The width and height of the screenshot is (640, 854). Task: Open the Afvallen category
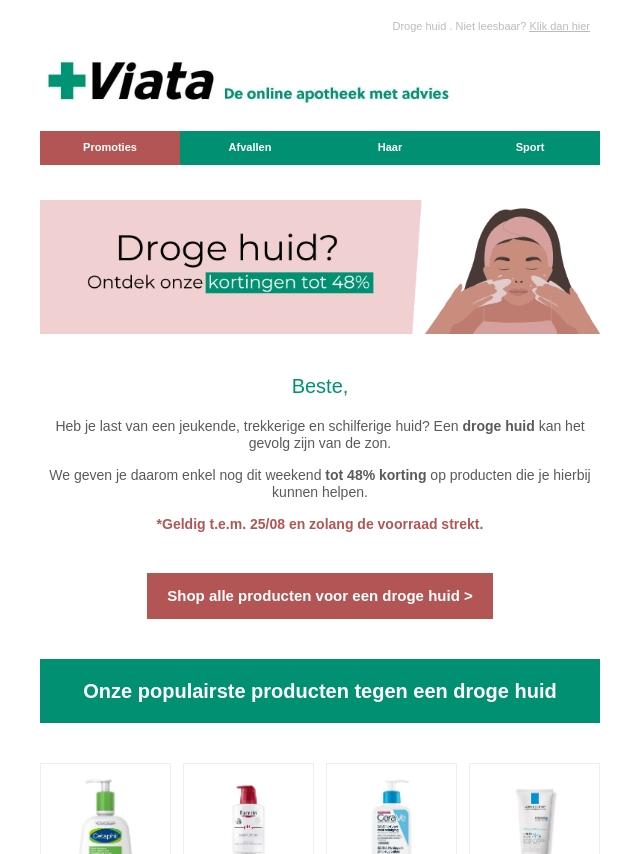coord(249,147)
